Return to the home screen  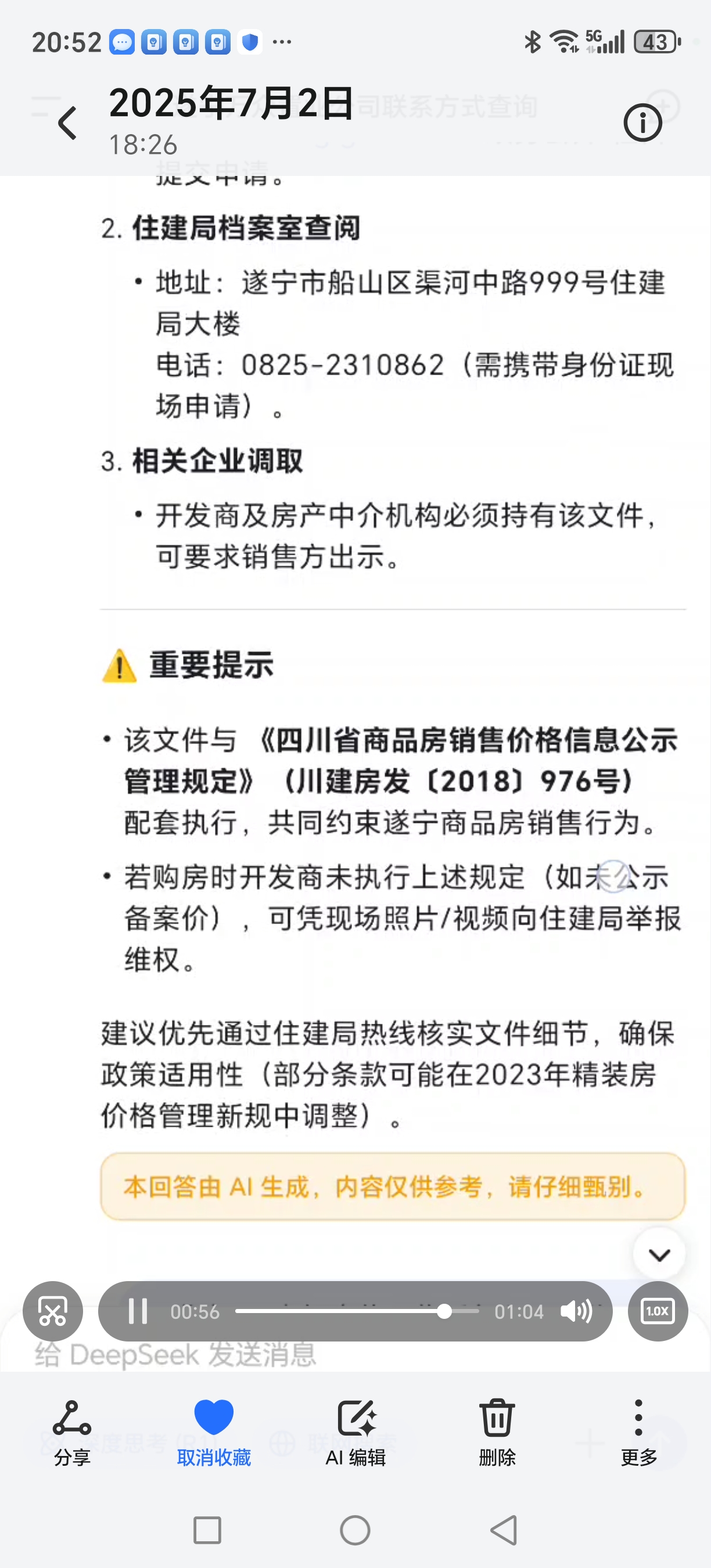point(355,1530)
